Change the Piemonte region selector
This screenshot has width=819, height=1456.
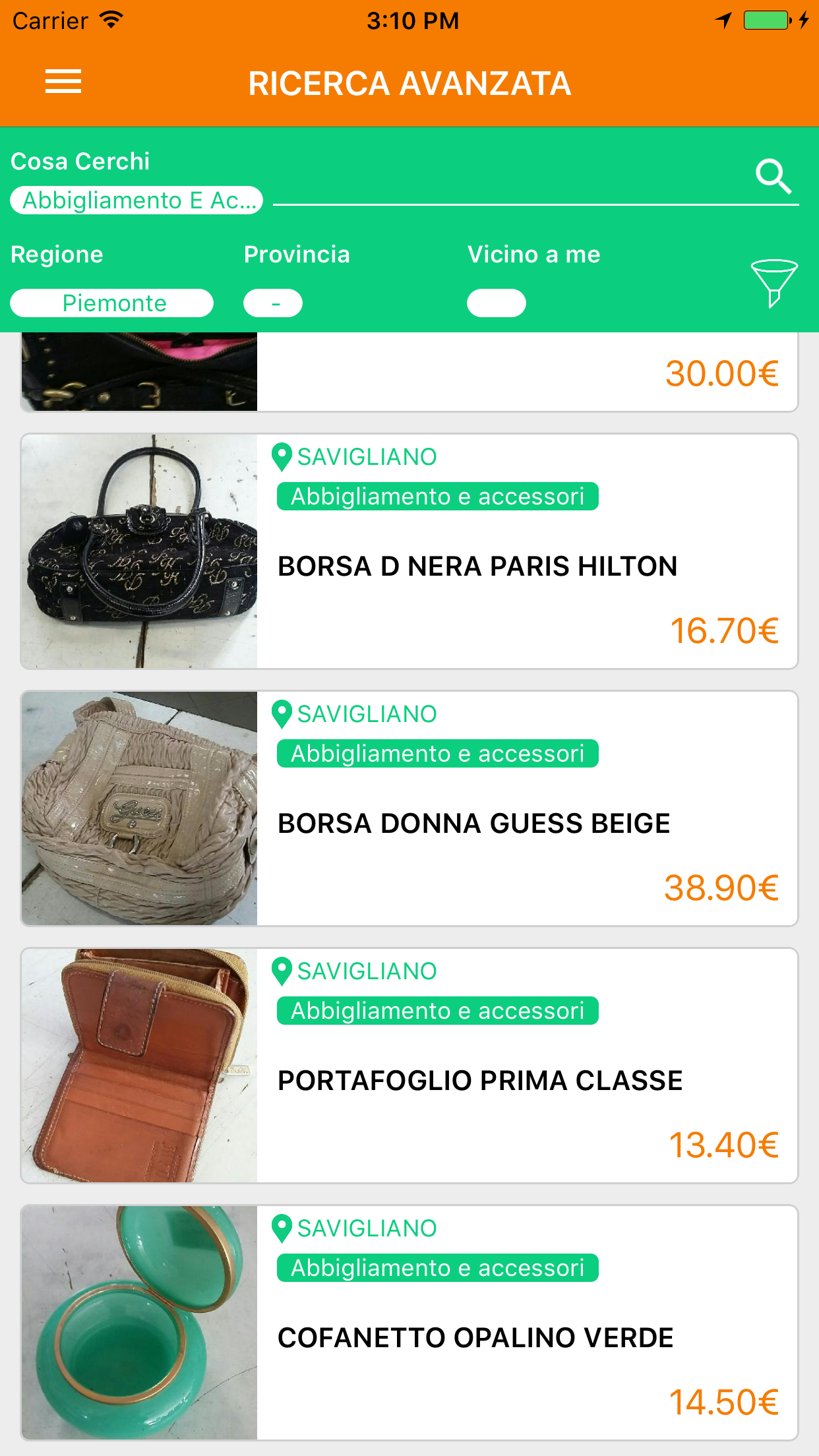coord(112,303)
